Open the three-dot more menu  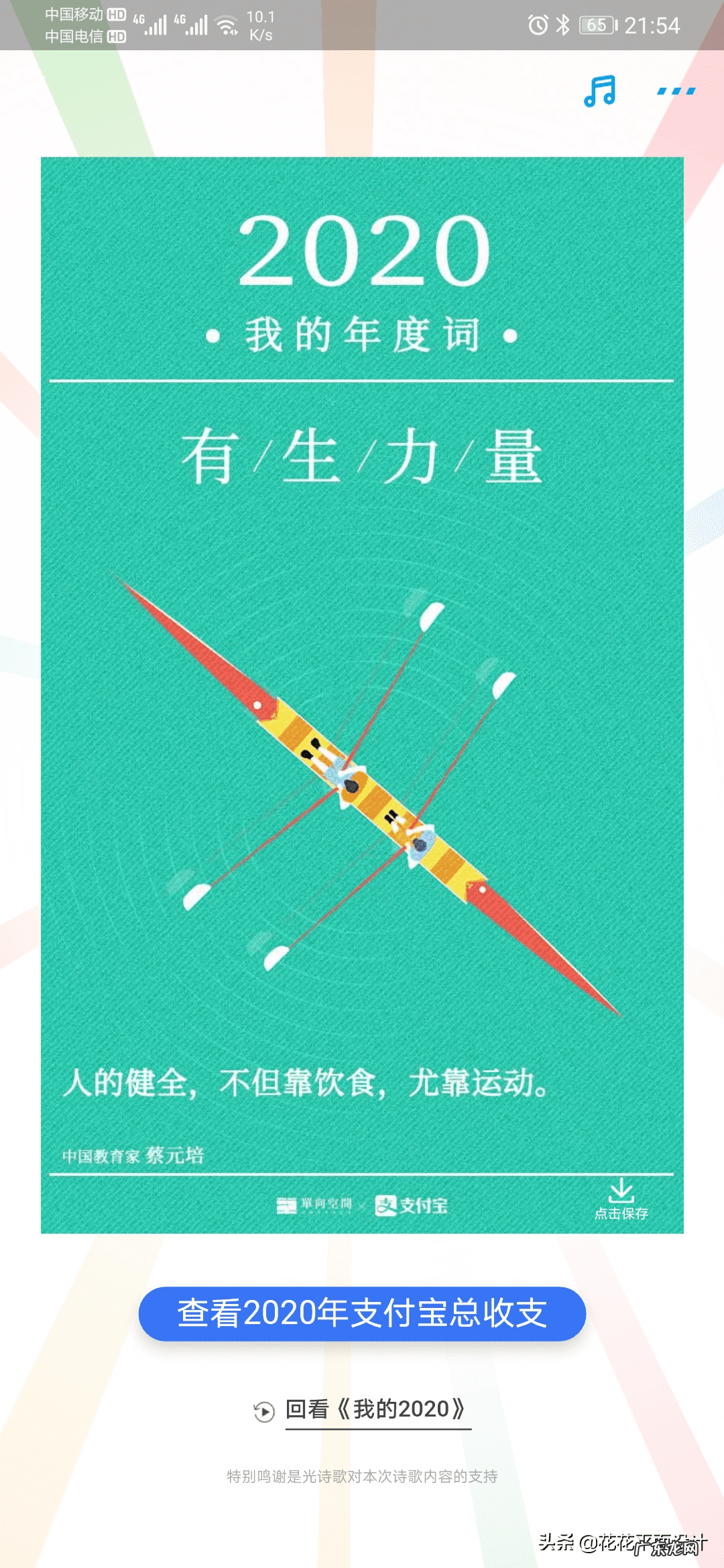[x=676, y=91]
